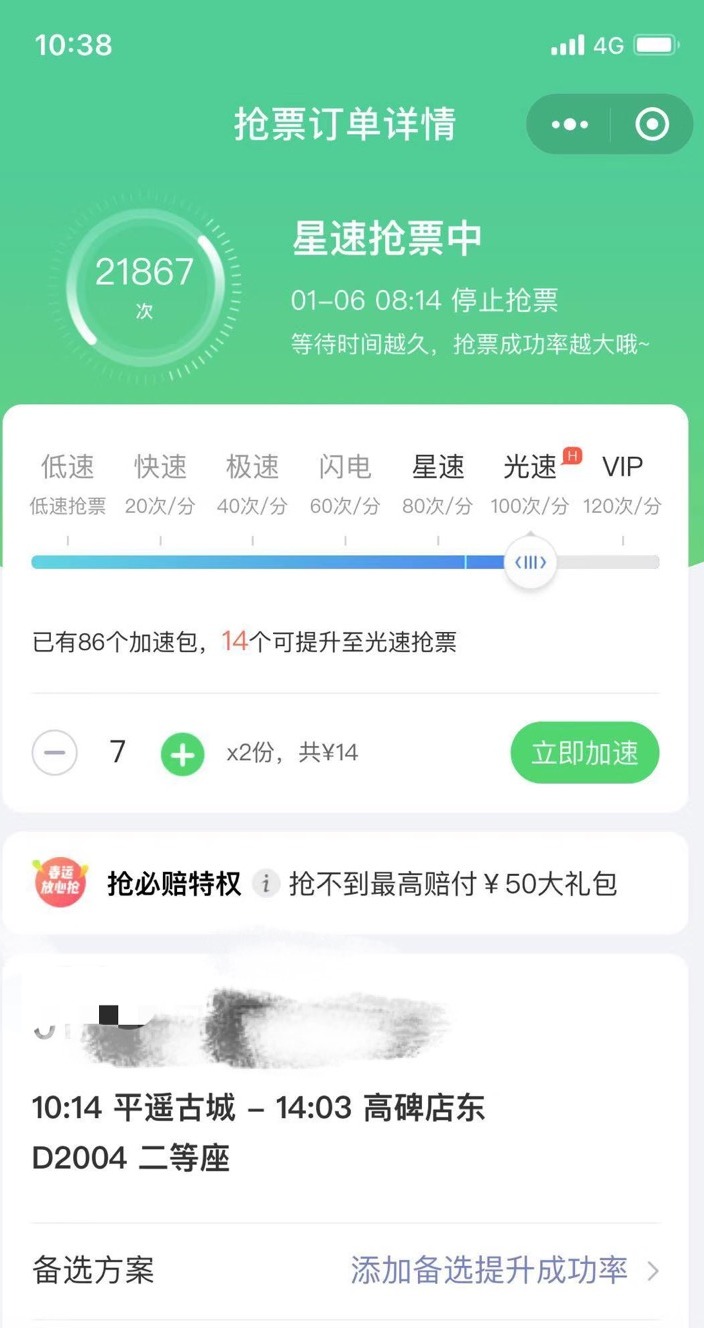The image size is (704, 1328).
Task: Select the 低速 speed level
Action: click(x=67, y=467)
